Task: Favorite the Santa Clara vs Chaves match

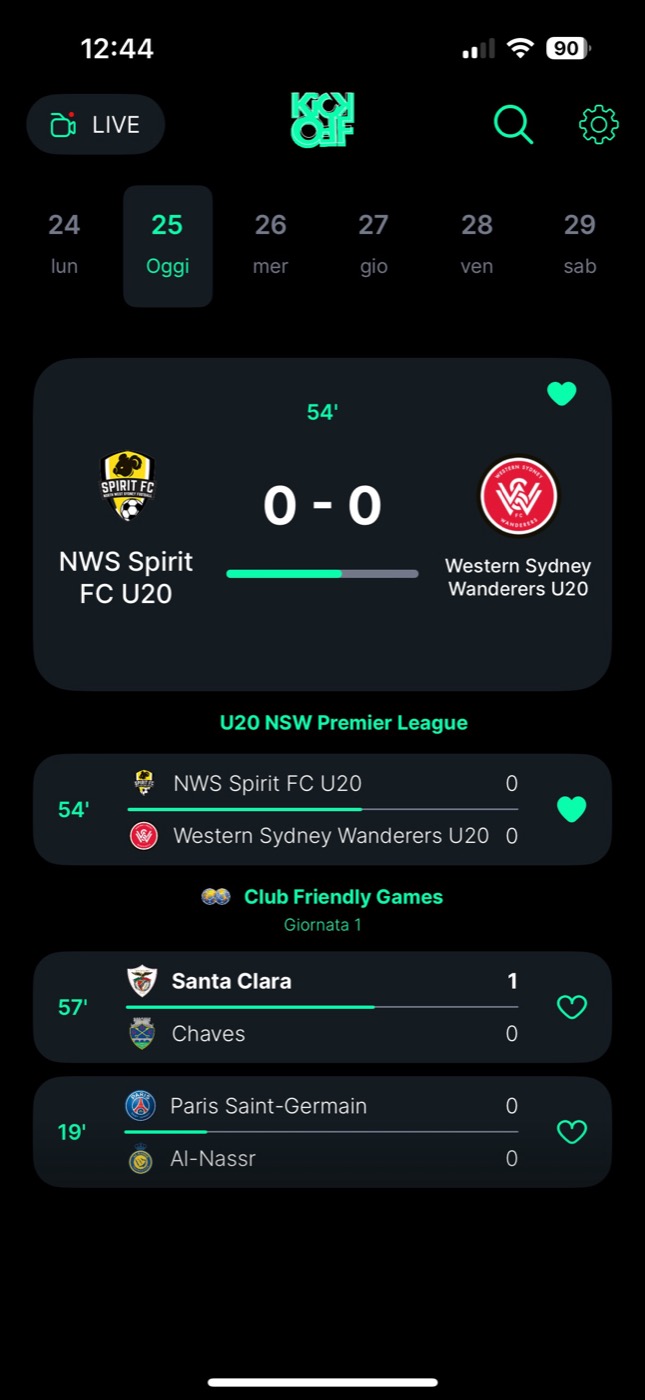Action: point(571,1007)
